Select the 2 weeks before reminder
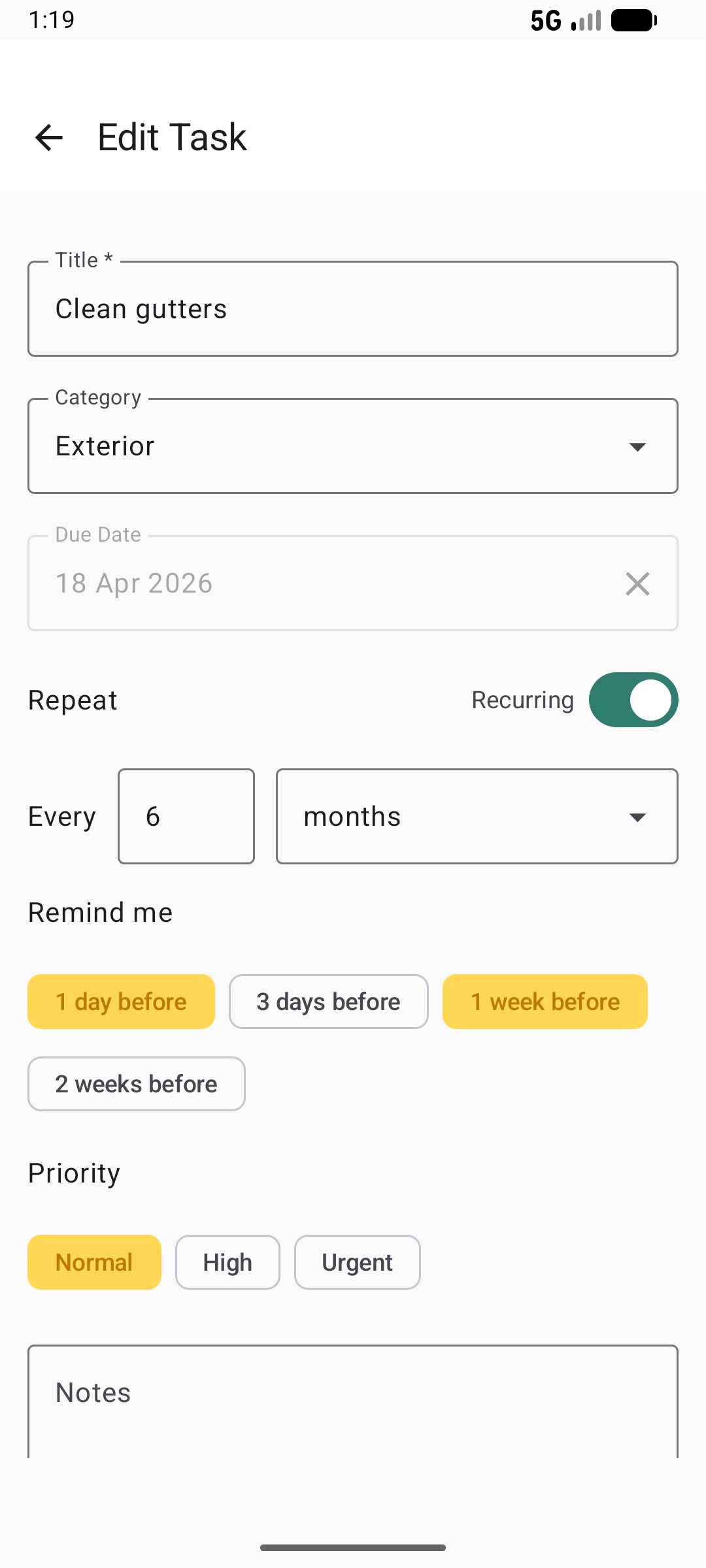 [x=136, y=1083]
